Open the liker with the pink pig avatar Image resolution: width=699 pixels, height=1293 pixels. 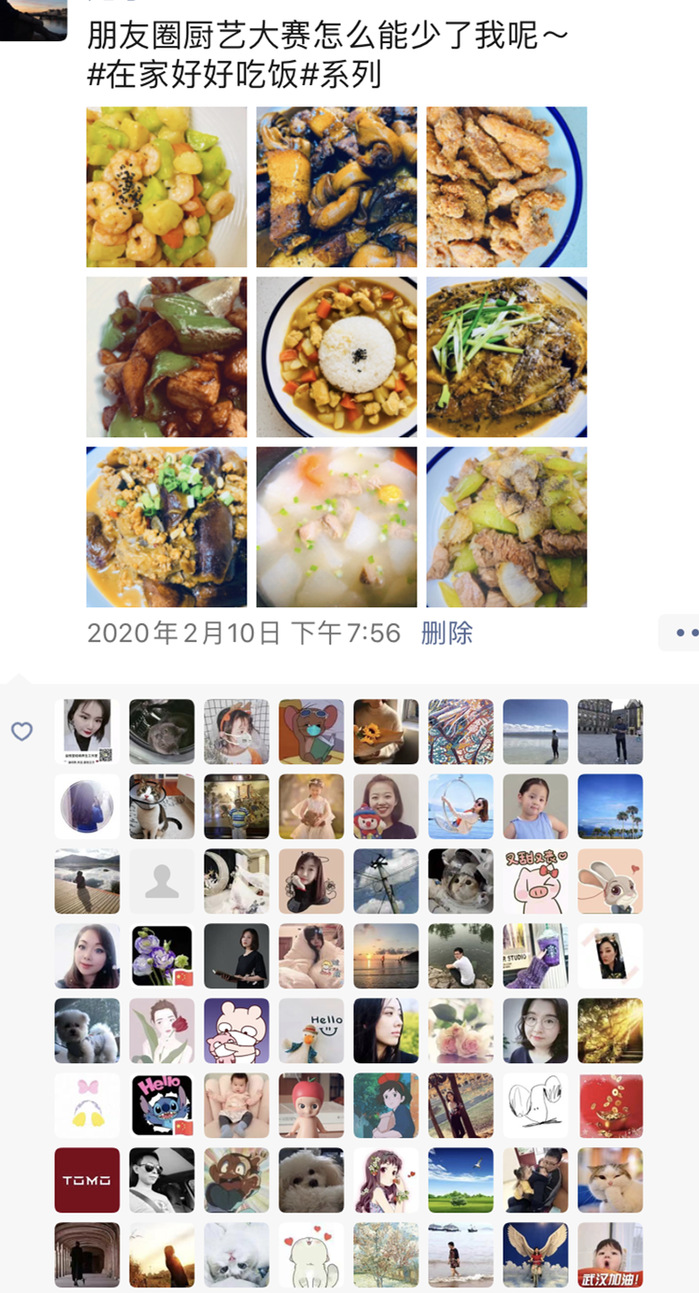click(x=535, y=881)
